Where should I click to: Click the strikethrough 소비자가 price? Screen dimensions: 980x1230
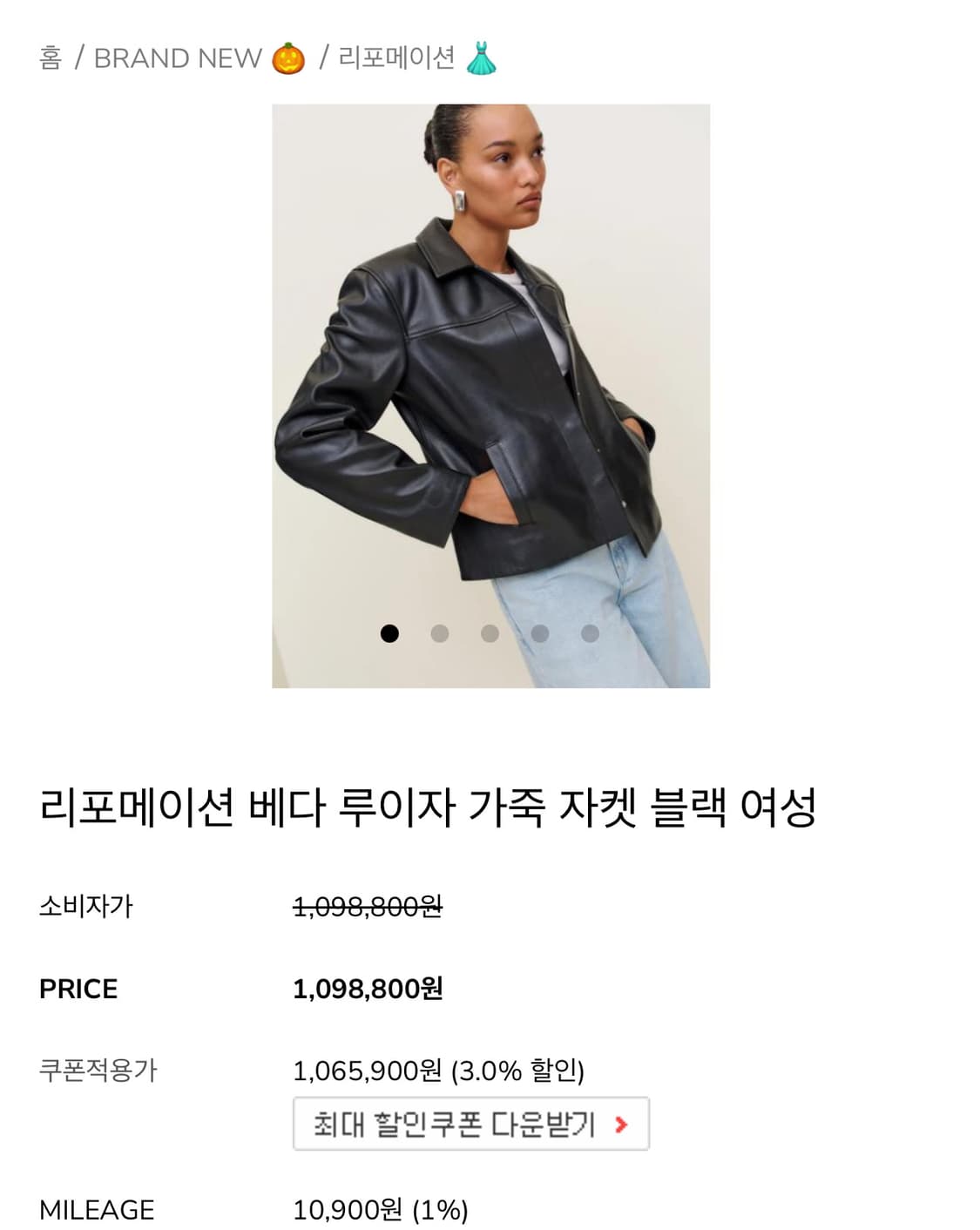point(370,909)
